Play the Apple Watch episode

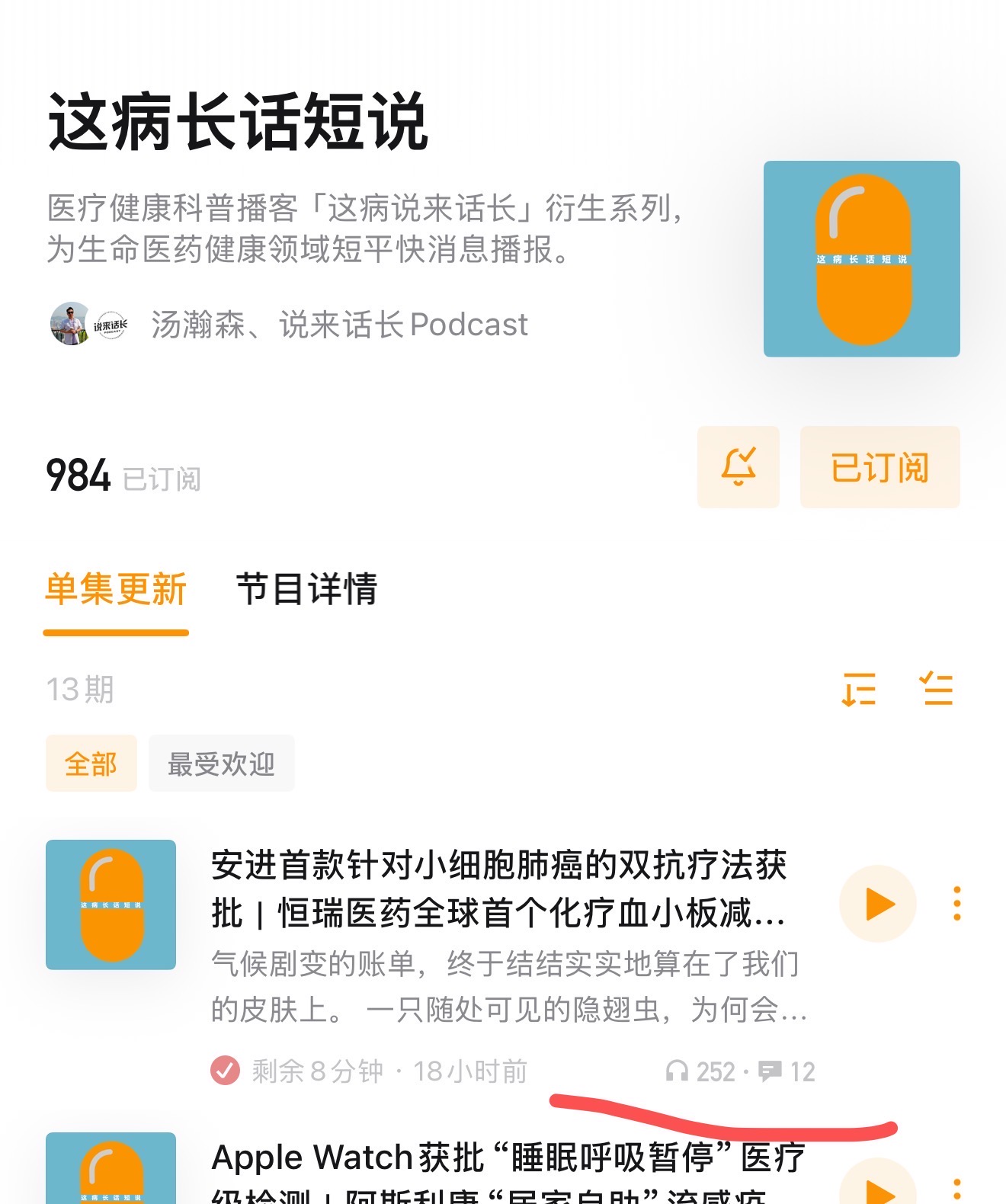point(878,1183)
